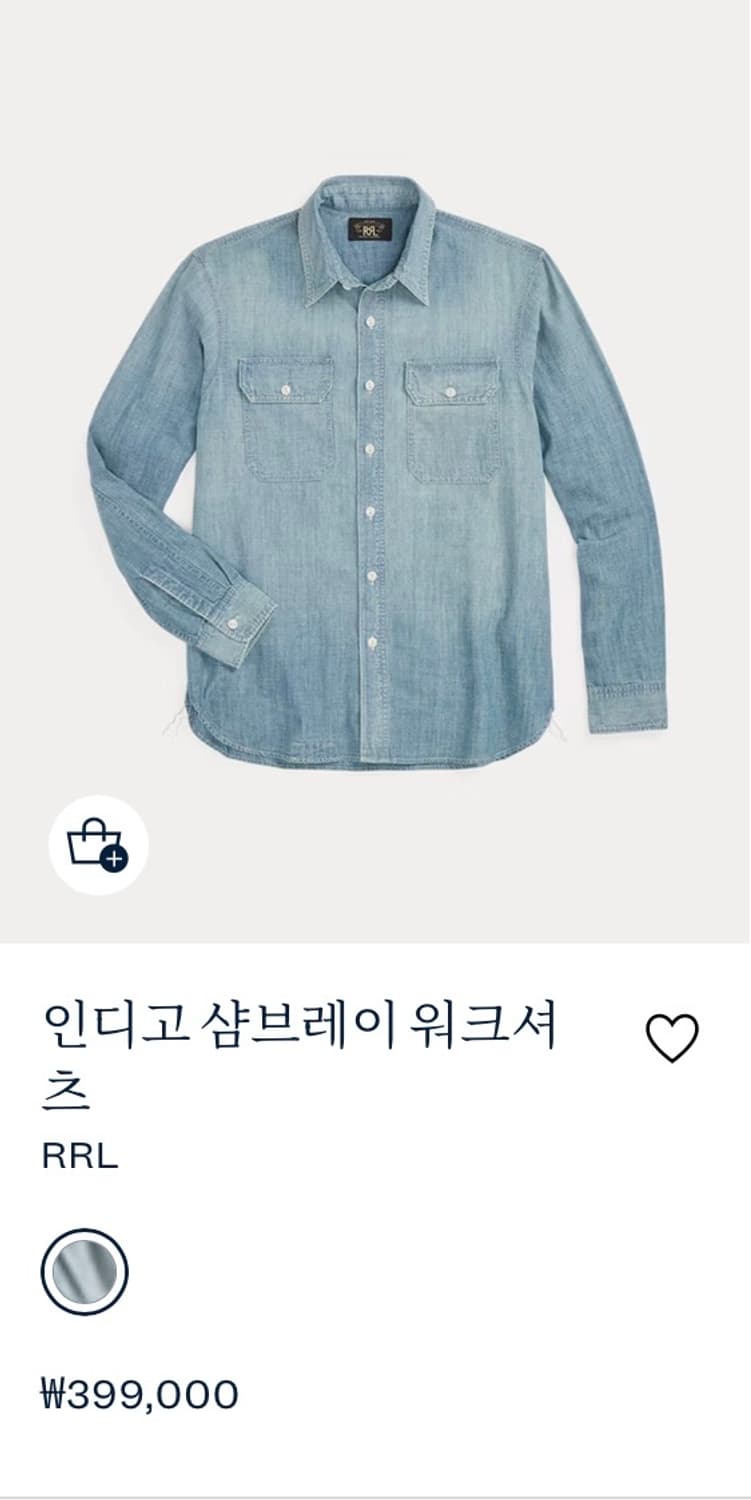Image resolution: width=751 pixels, height=1500 pixels.
Task: Click the plus badge on the bag icon
Action: point(115,859)
